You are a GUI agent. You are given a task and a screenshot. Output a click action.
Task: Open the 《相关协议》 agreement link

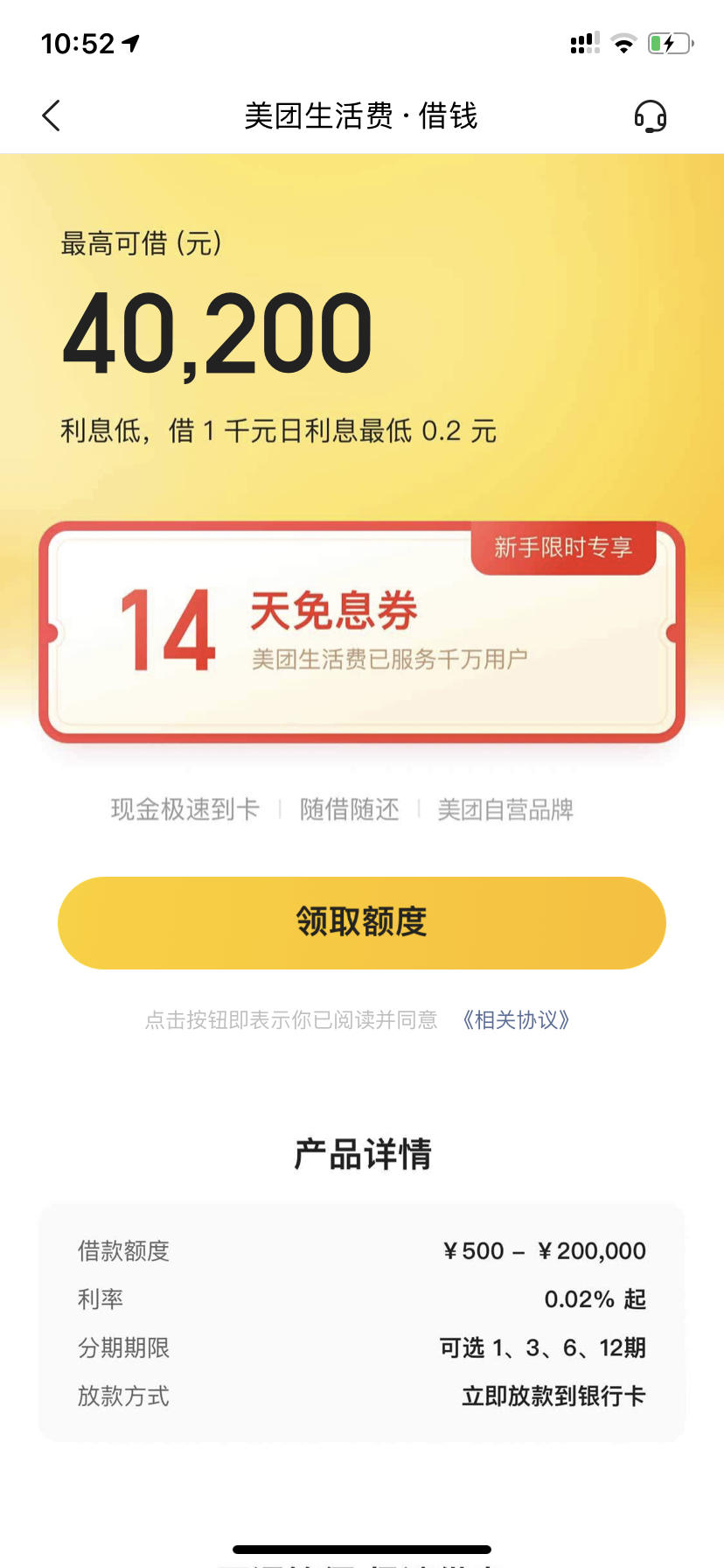click(x=515, y=1019)
